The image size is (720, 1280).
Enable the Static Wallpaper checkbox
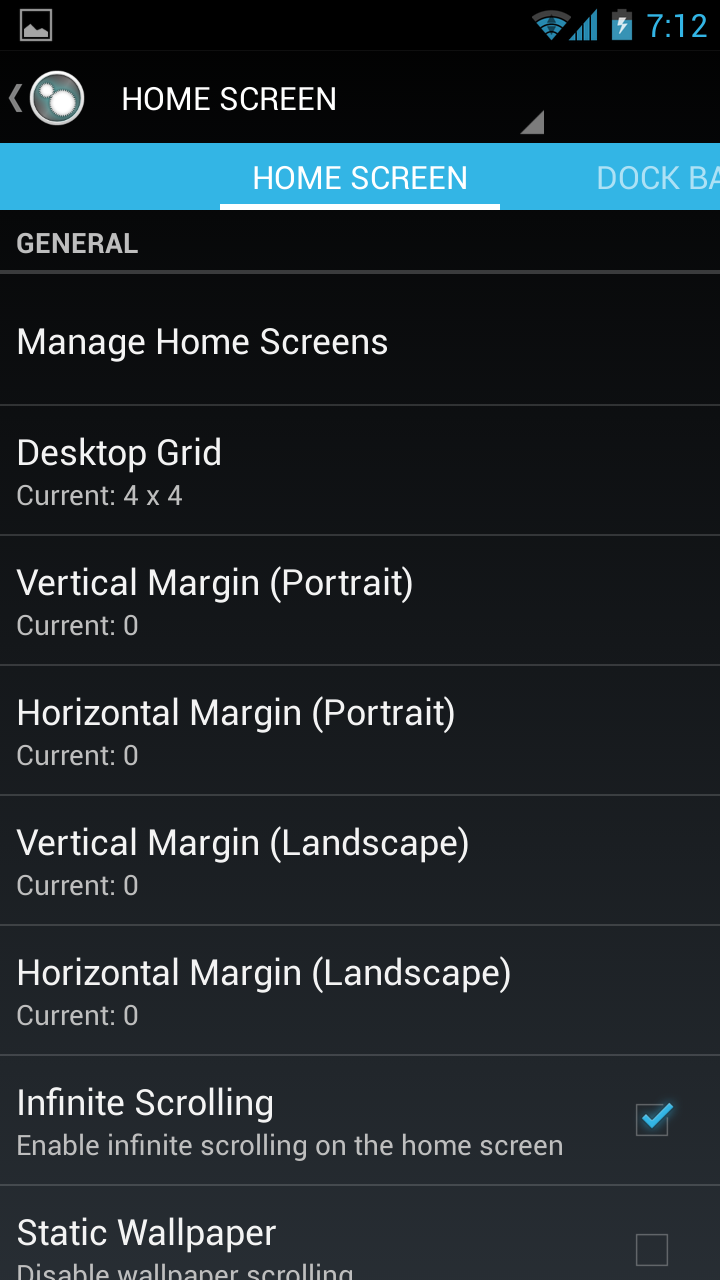[x=652, y=1249]
